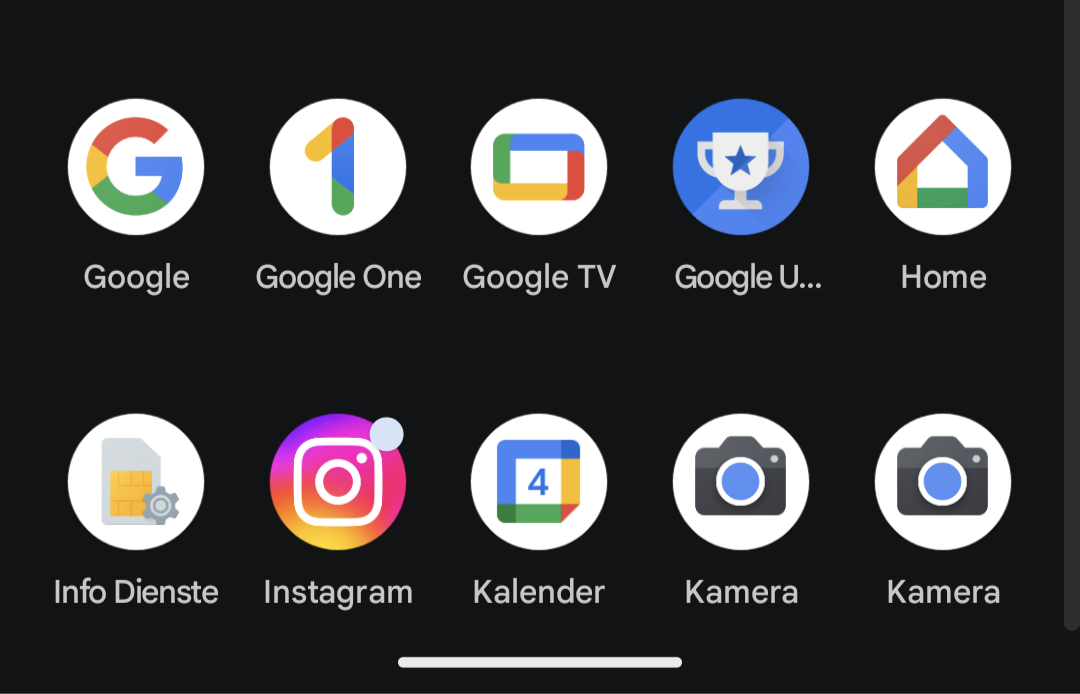
Task: Launch Instagram
Action: (338, 482)
